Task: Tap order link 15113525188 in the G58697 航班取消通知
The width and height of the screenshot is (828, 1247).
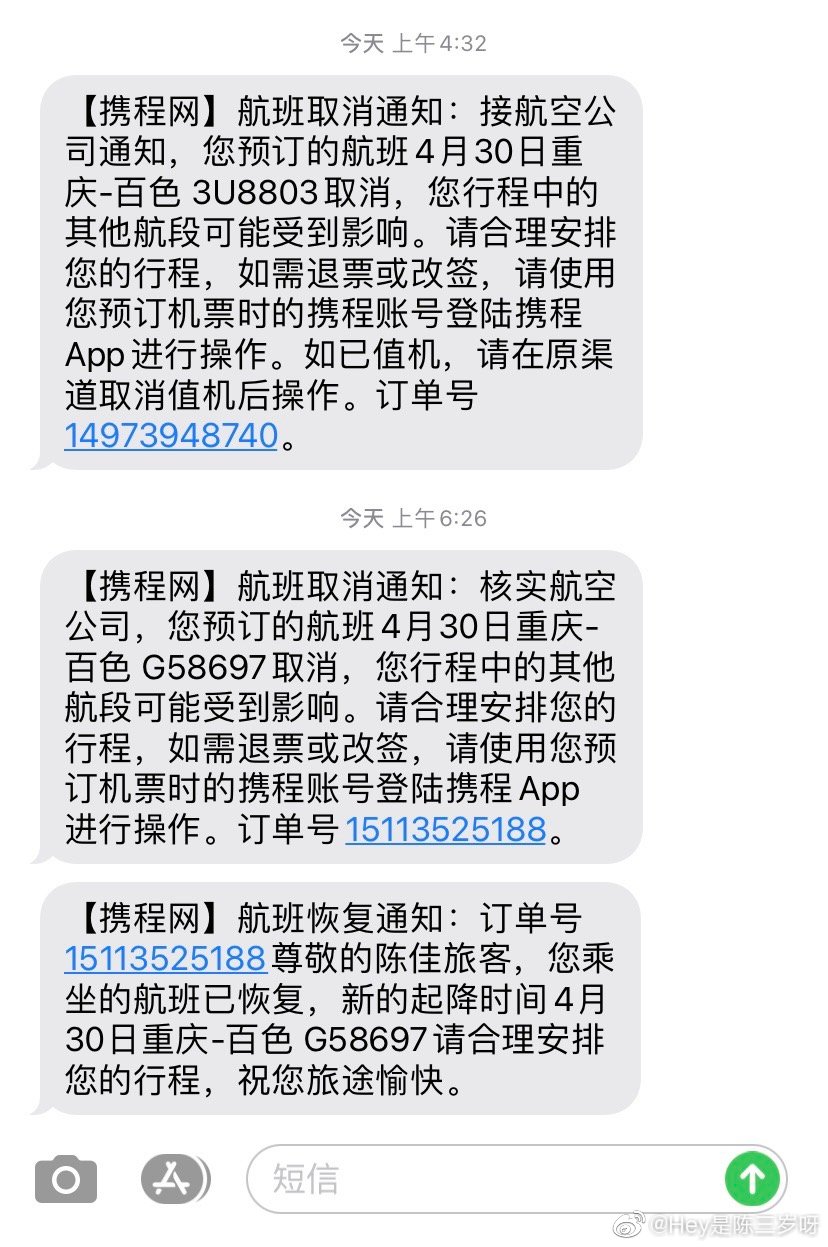Action: coord(446,830)
